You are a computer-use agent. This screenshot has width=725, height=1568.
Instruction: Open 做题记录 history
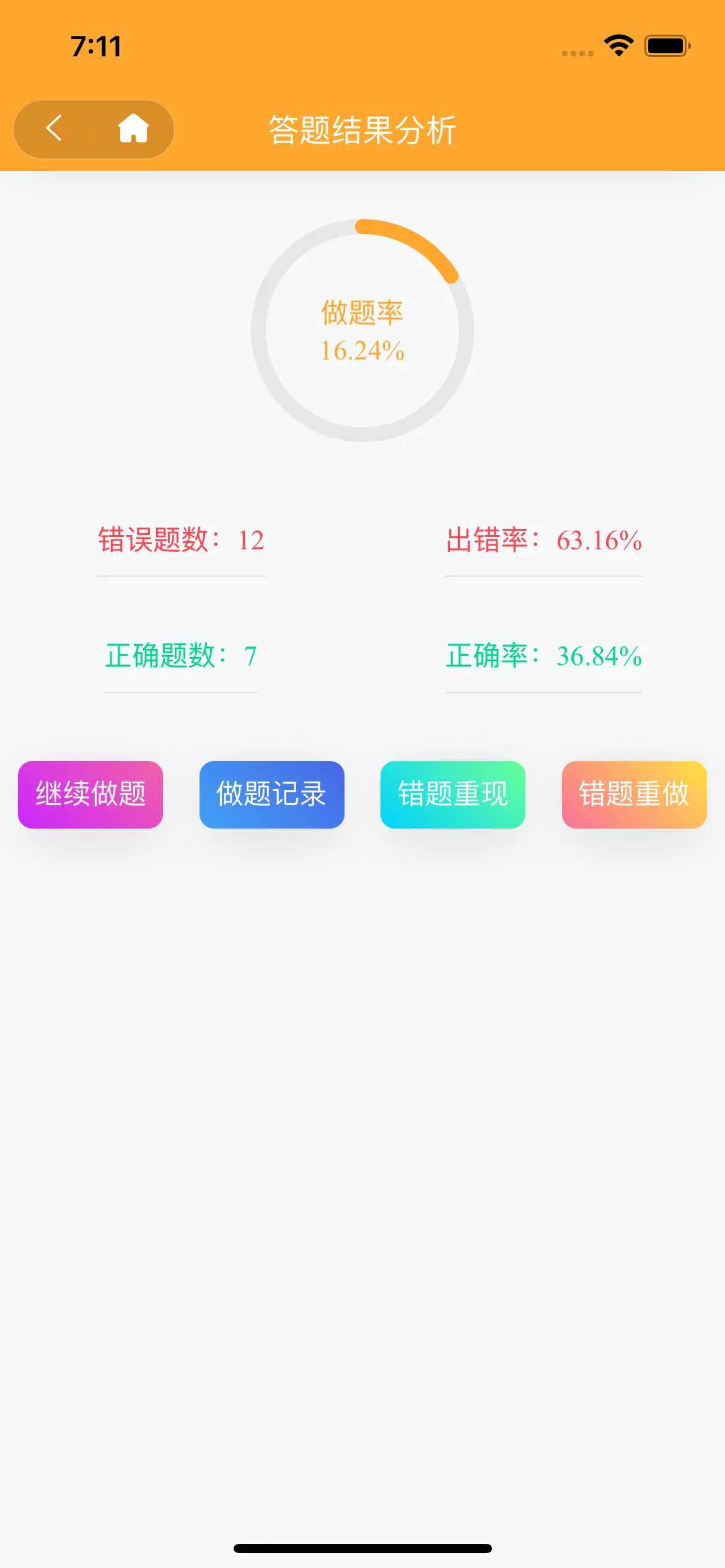coord(271,795)
